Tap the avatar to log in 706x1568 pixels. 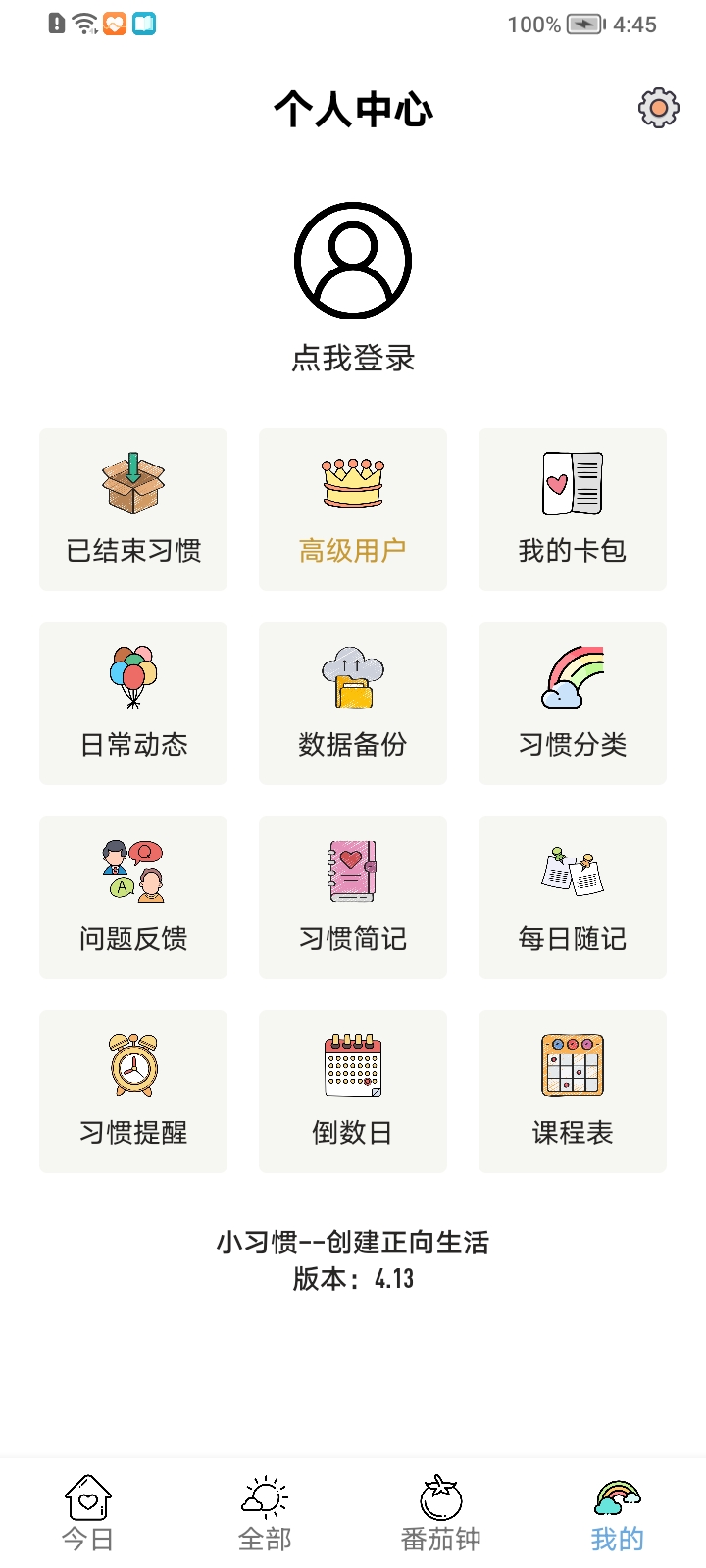click(353, 261)
